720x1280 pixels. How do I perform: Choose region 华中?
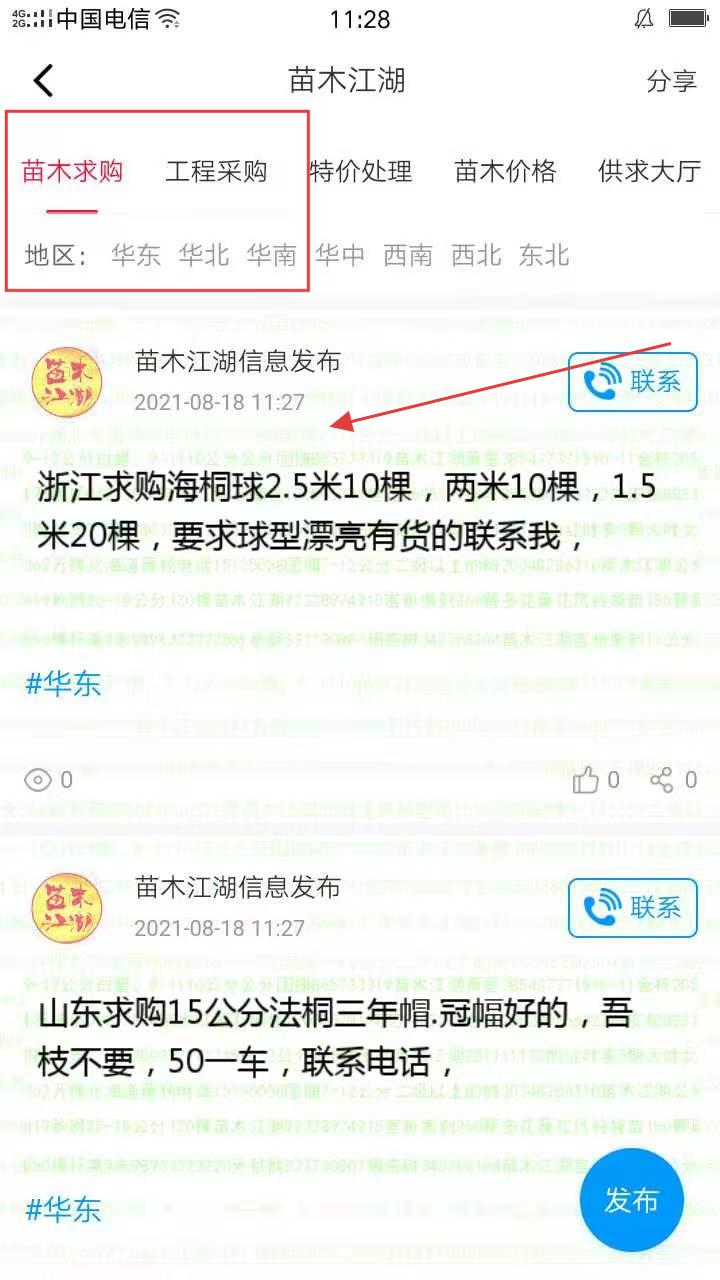point(340,255)
